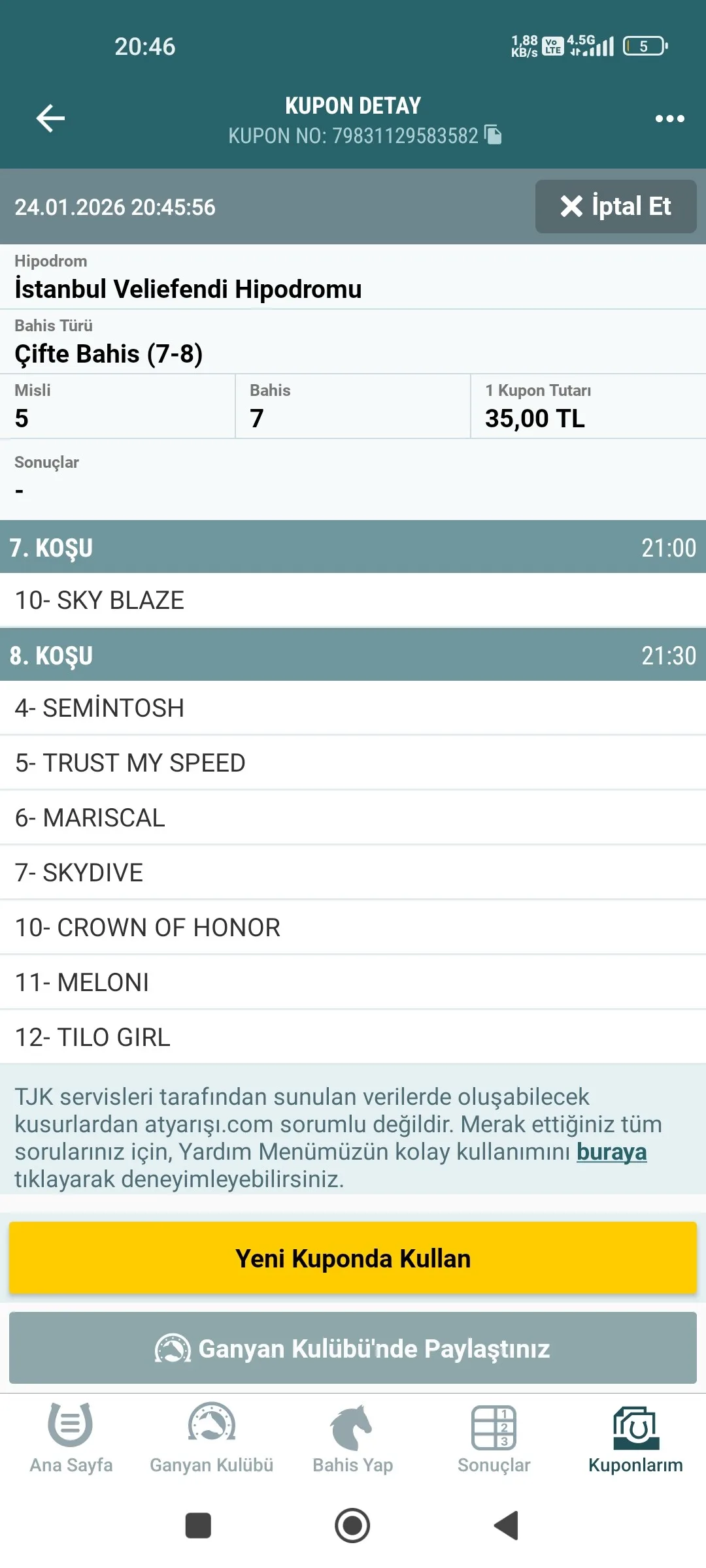Viewport: 706px width, 1568px height.
Task: Open recent apps with the square button
Action: pyautogui.click(x=198, y=1526)
